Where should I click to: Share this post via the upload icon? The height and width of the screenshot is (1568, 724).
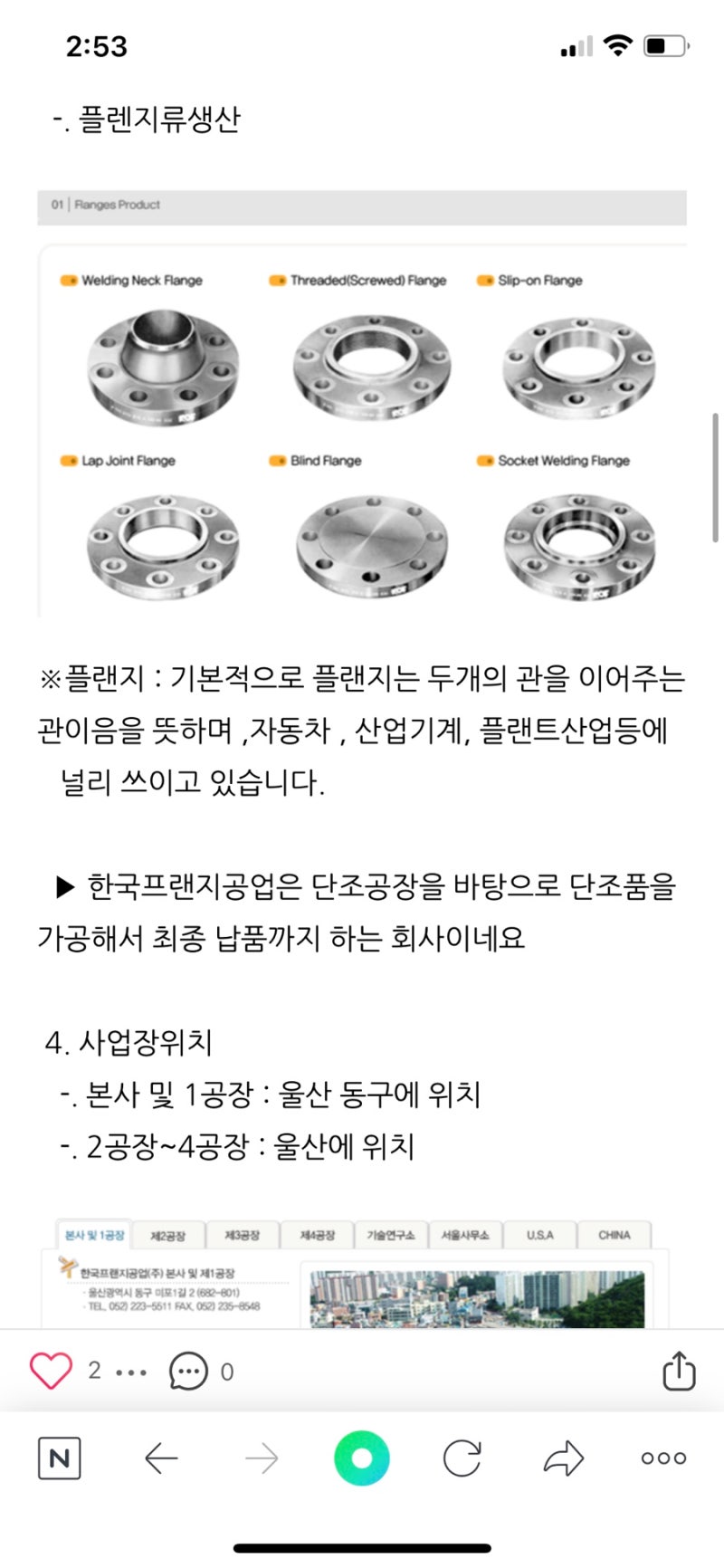[x=679, y=1371]
